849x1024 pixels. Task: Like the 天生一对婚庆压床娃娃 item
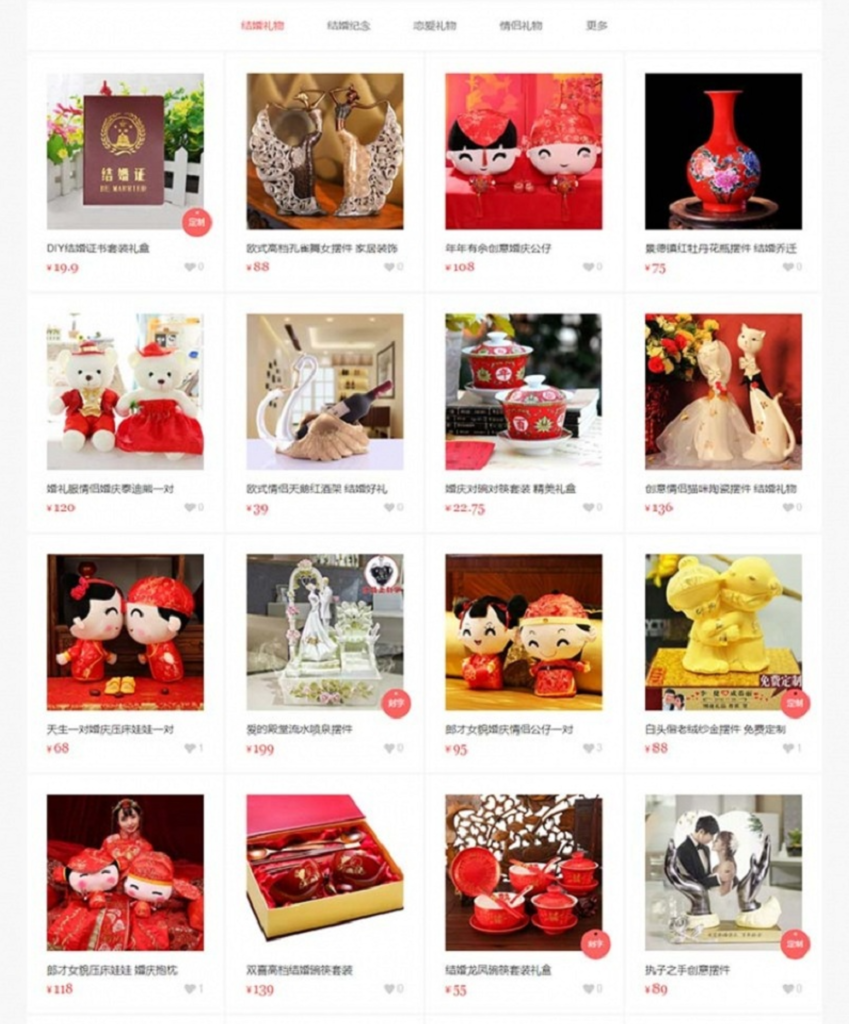tap(190, 748)
